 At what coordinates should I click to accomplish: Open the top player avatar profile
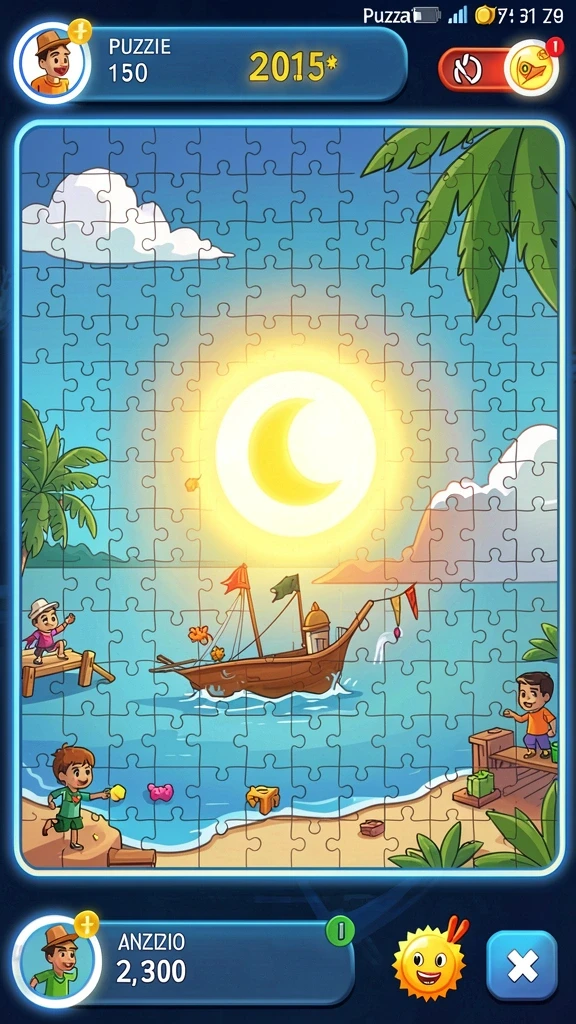[x=51, y=63]
